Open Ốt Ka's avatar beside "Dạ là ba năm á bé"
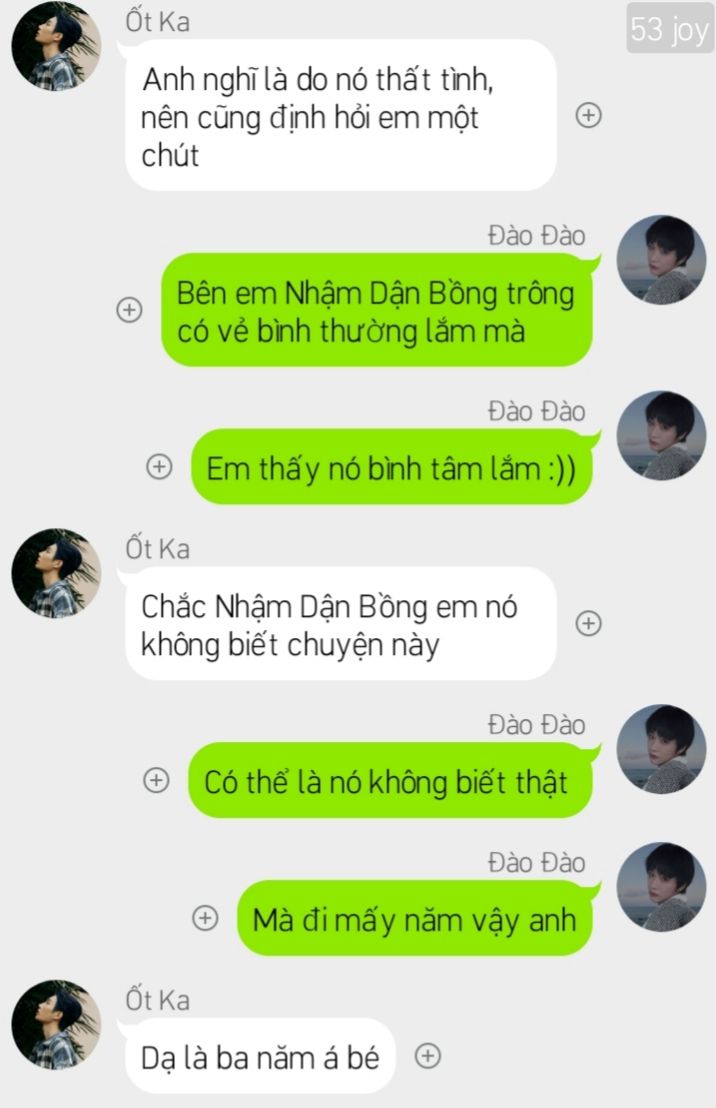This screenshot has height=1108, width=716. point(56,1025)
